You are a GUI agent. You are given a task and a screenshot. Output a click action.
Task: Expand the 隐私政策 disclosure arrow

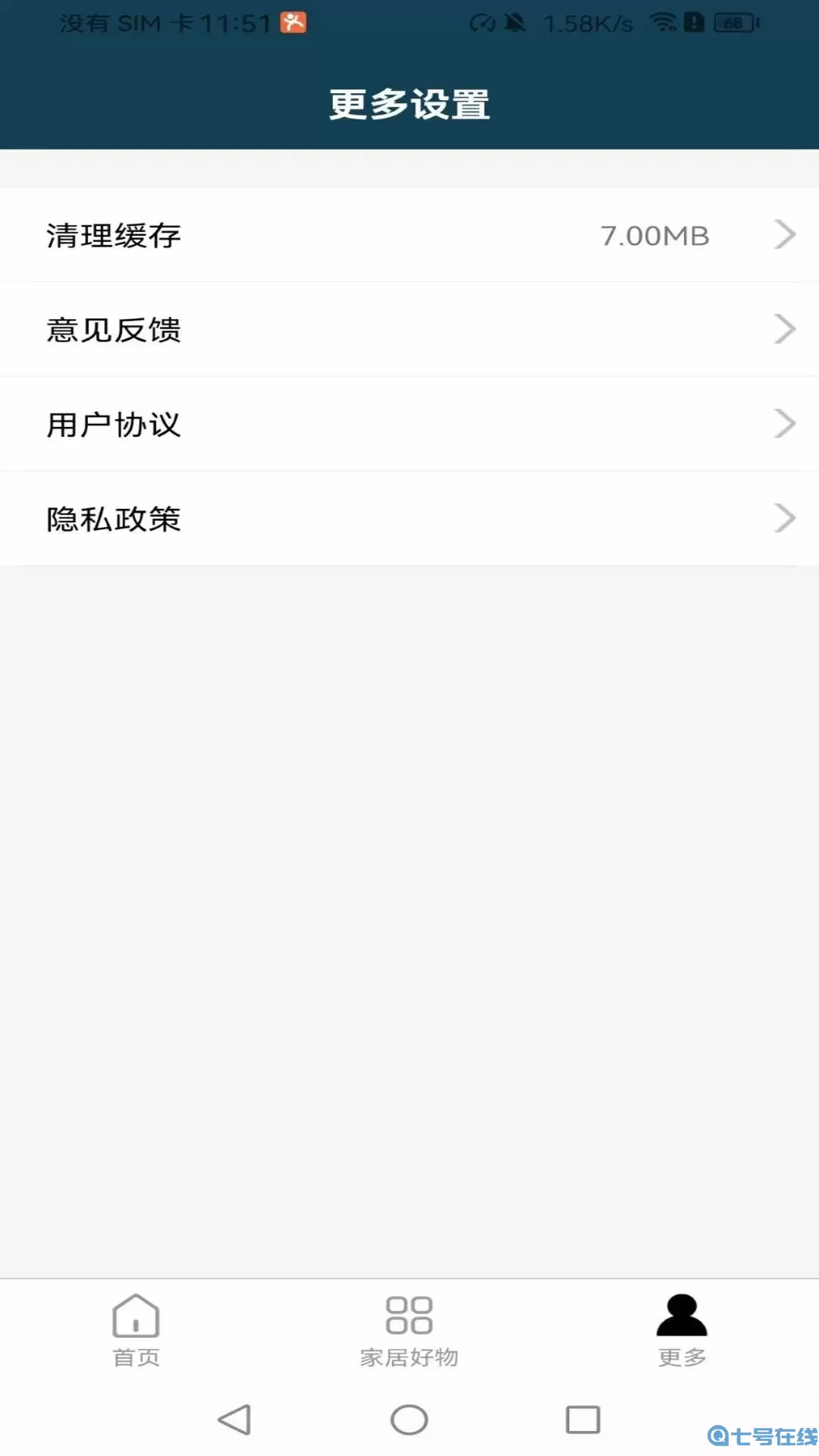coord(784,518)
